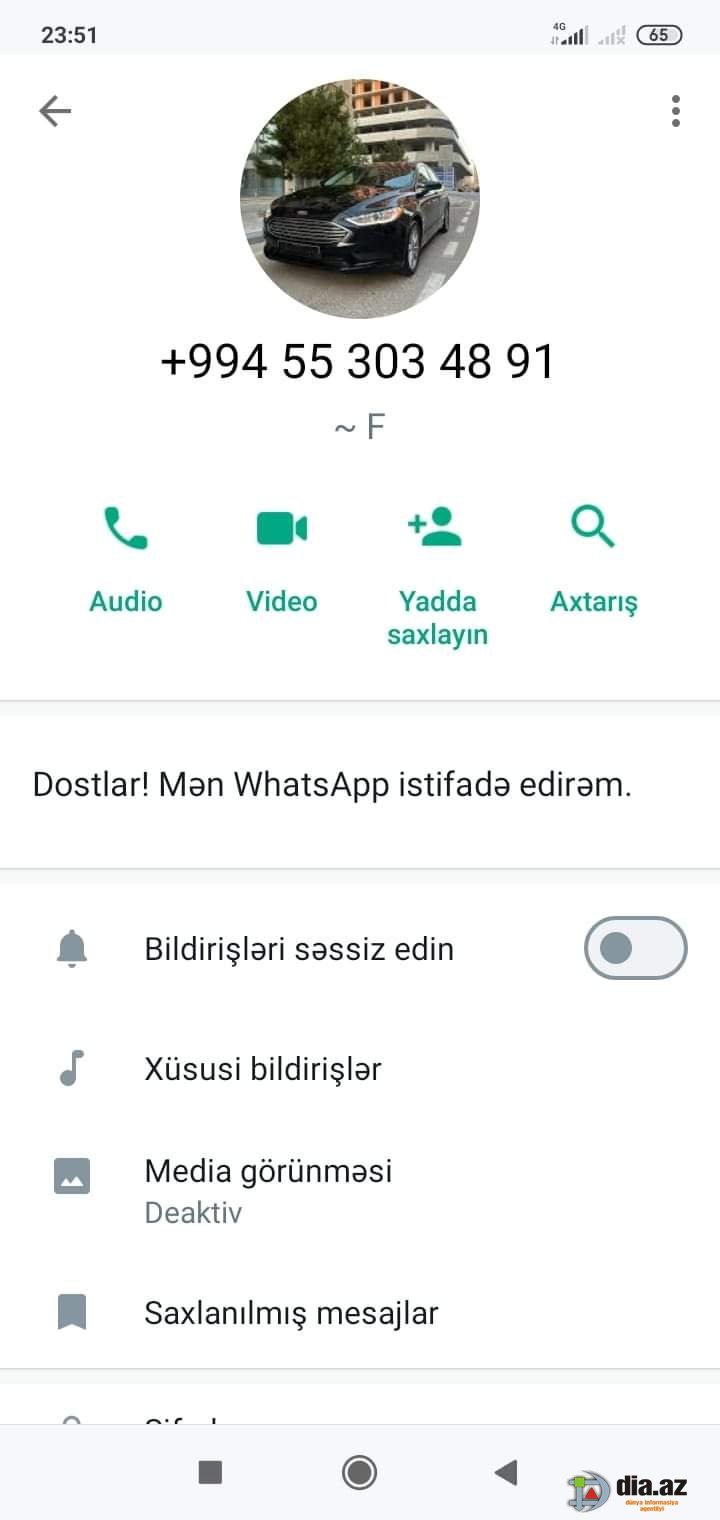Go back using the top-left arrow
The width and height of the screenshot is (720, 1520).
[55, 111]
